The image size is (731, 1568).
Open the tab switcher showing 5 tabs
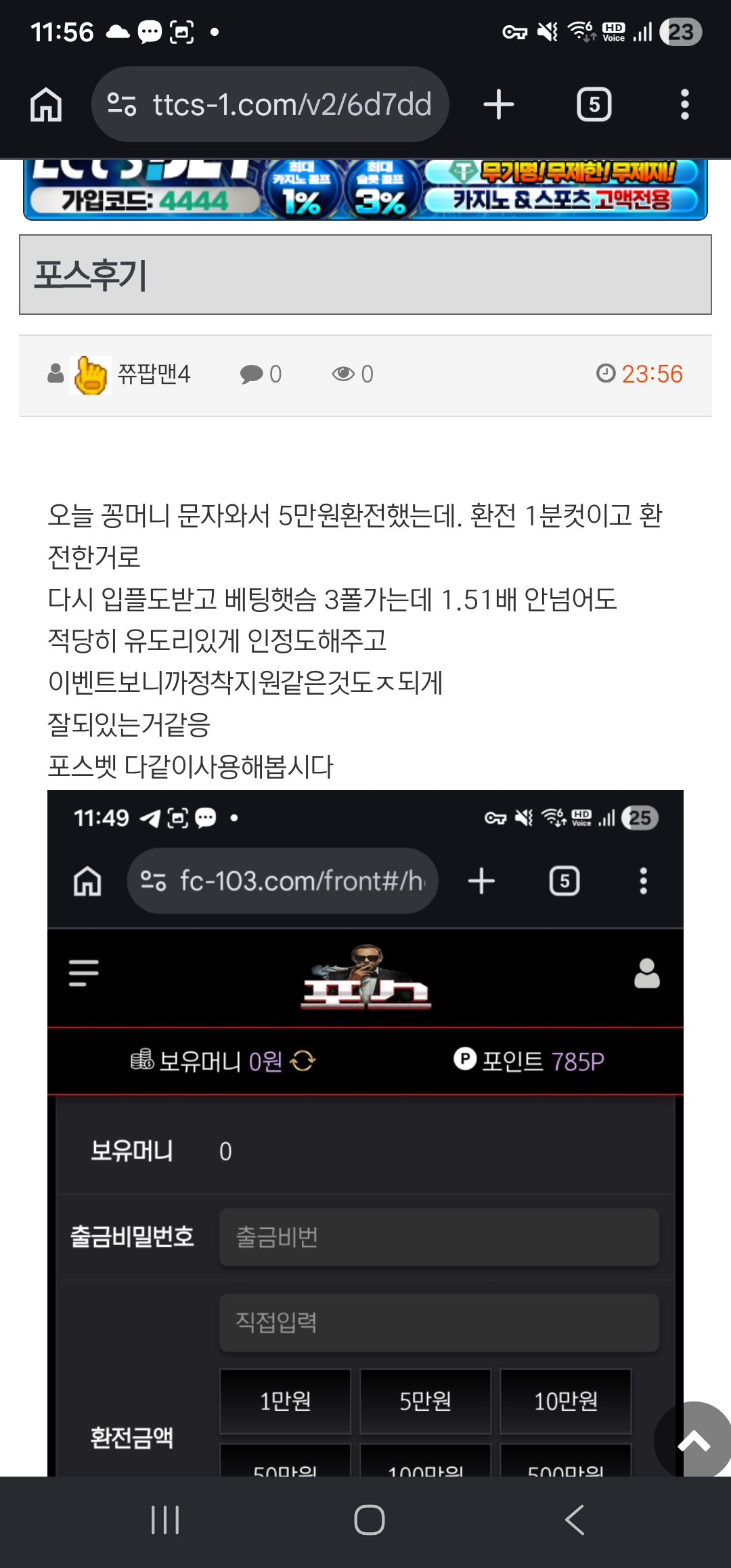coord(594,105)
